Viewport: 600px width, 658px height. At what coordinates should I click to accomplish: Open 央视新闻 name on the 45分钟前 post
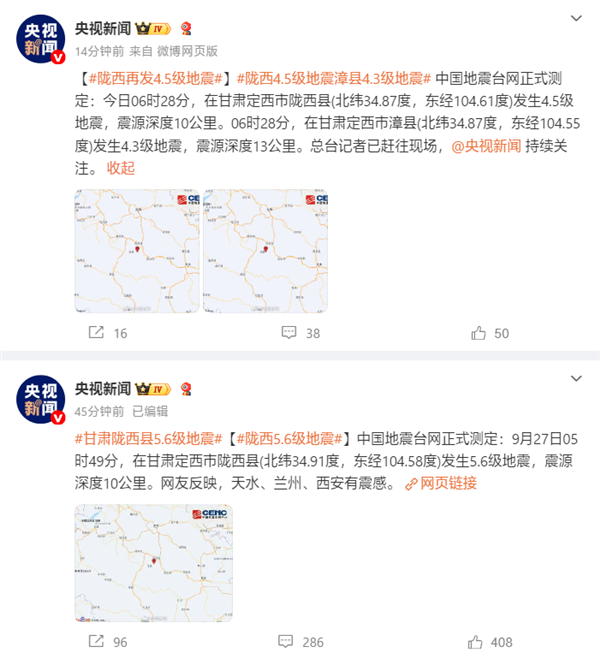point(103,388)
